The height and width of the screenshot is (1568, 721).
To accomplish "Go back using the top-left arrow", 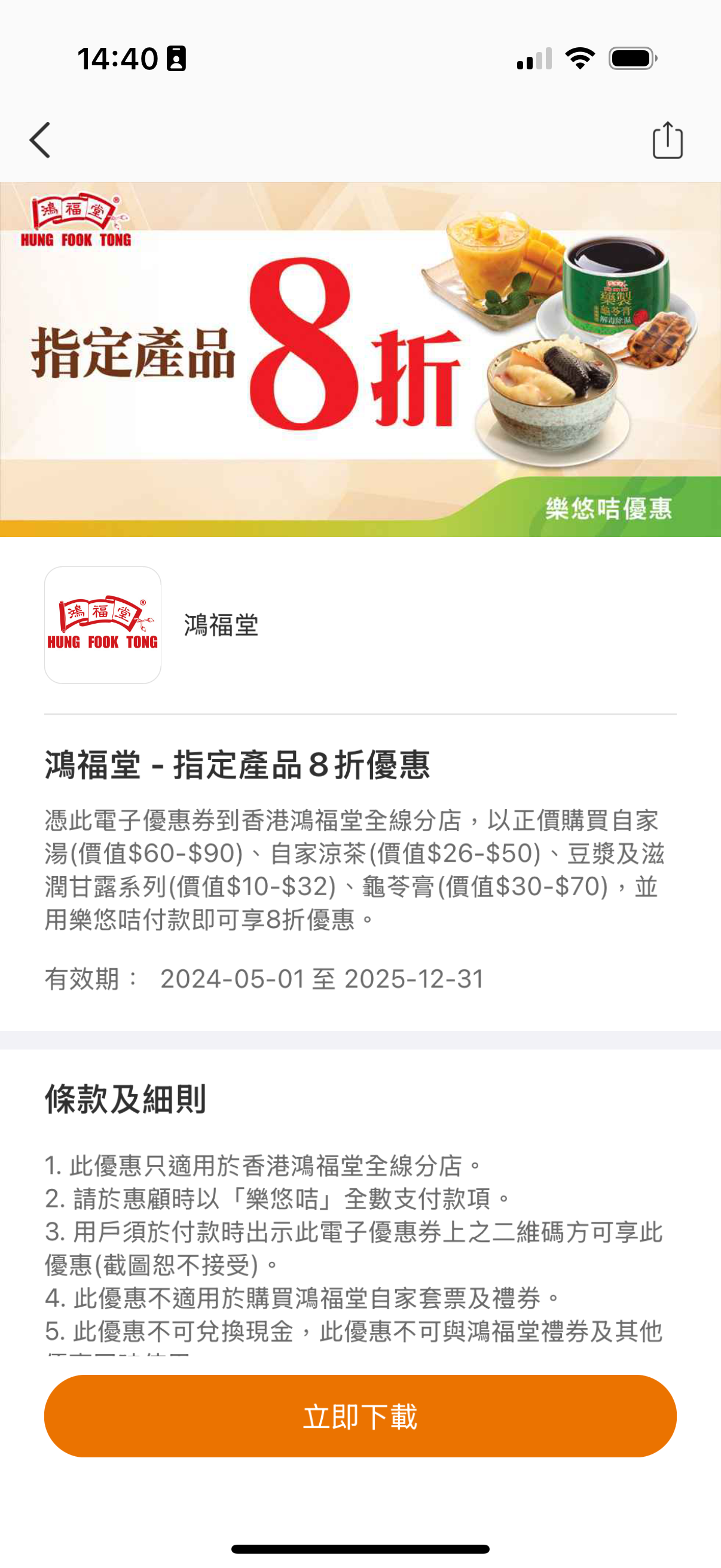I will point(40,141).
